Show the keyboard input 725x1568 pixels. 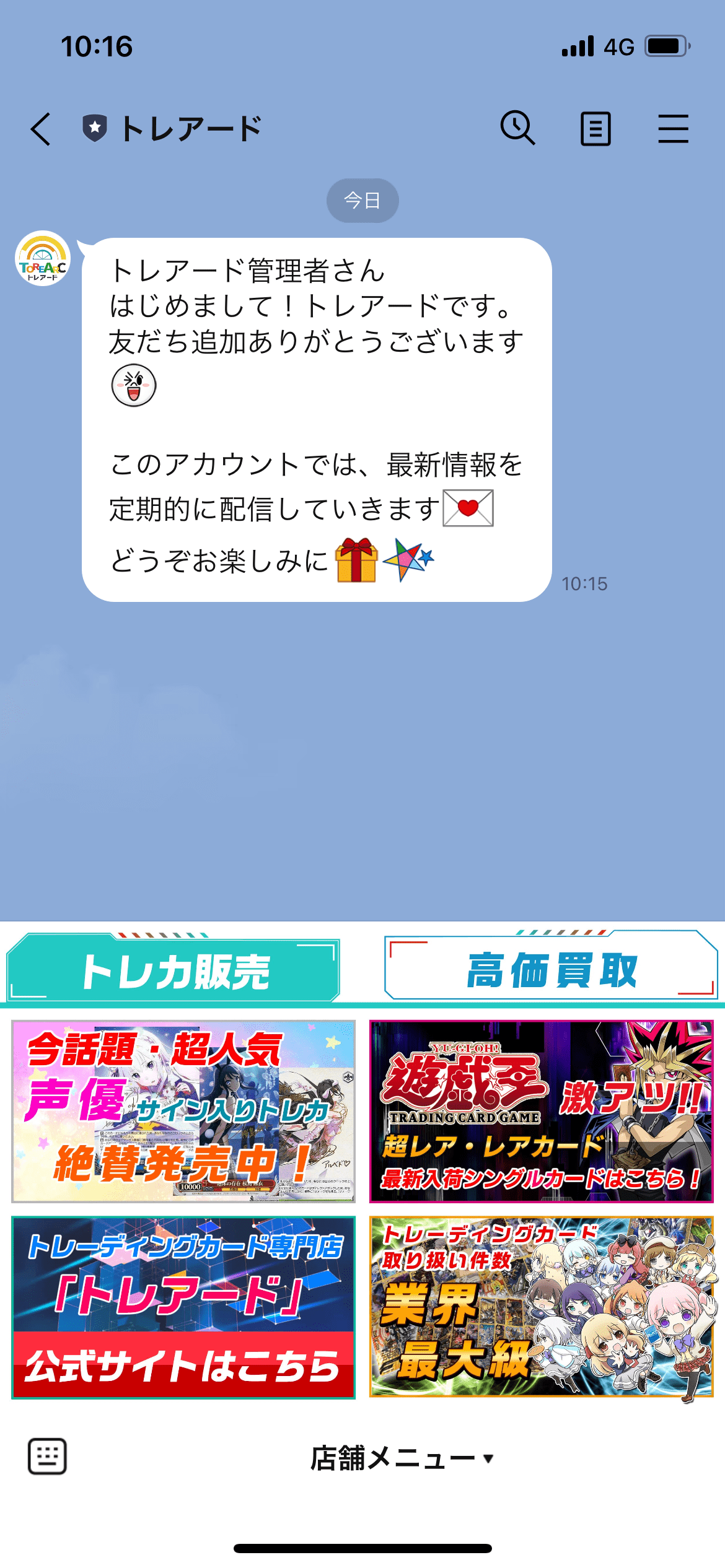tap(47, 1457)
